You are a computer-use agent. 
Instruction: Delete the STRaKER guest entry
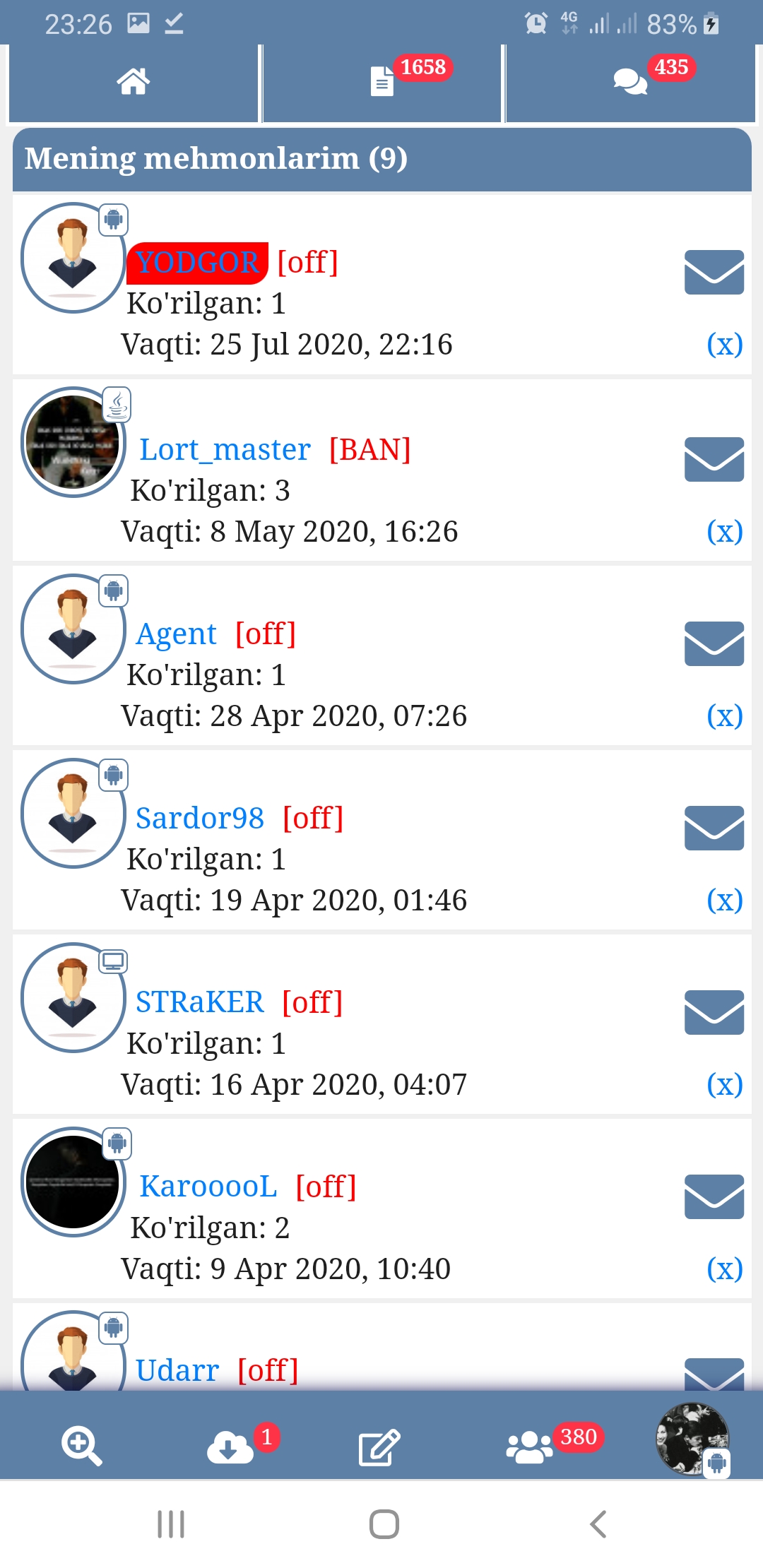[x=724, y=1084]
